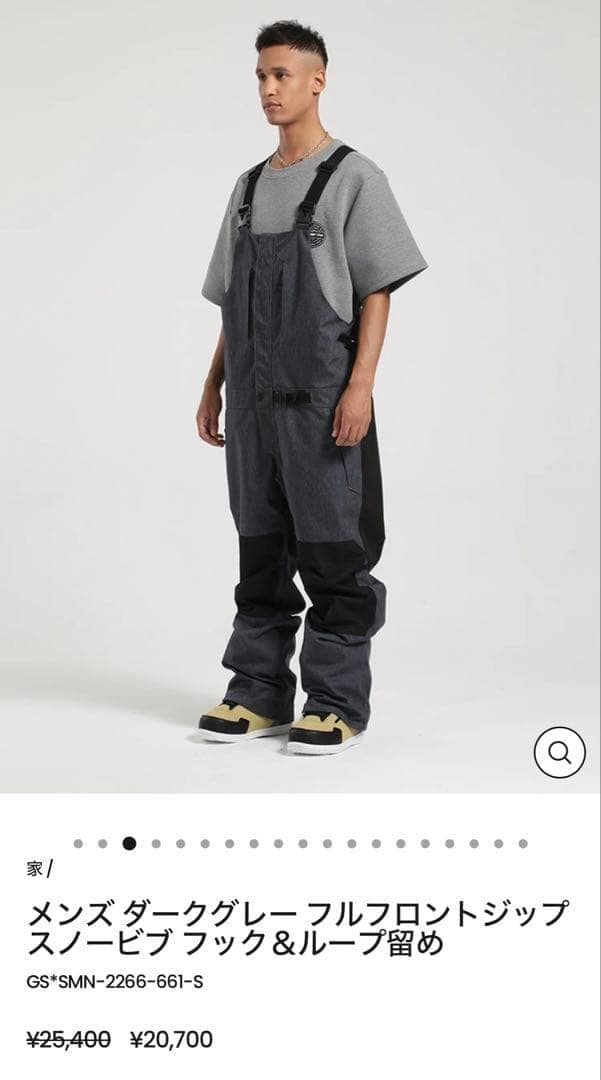Tap the magnifier icon to zoom the product image
The width and height of the screenshot is (601, 1080).
pos(559,752)
